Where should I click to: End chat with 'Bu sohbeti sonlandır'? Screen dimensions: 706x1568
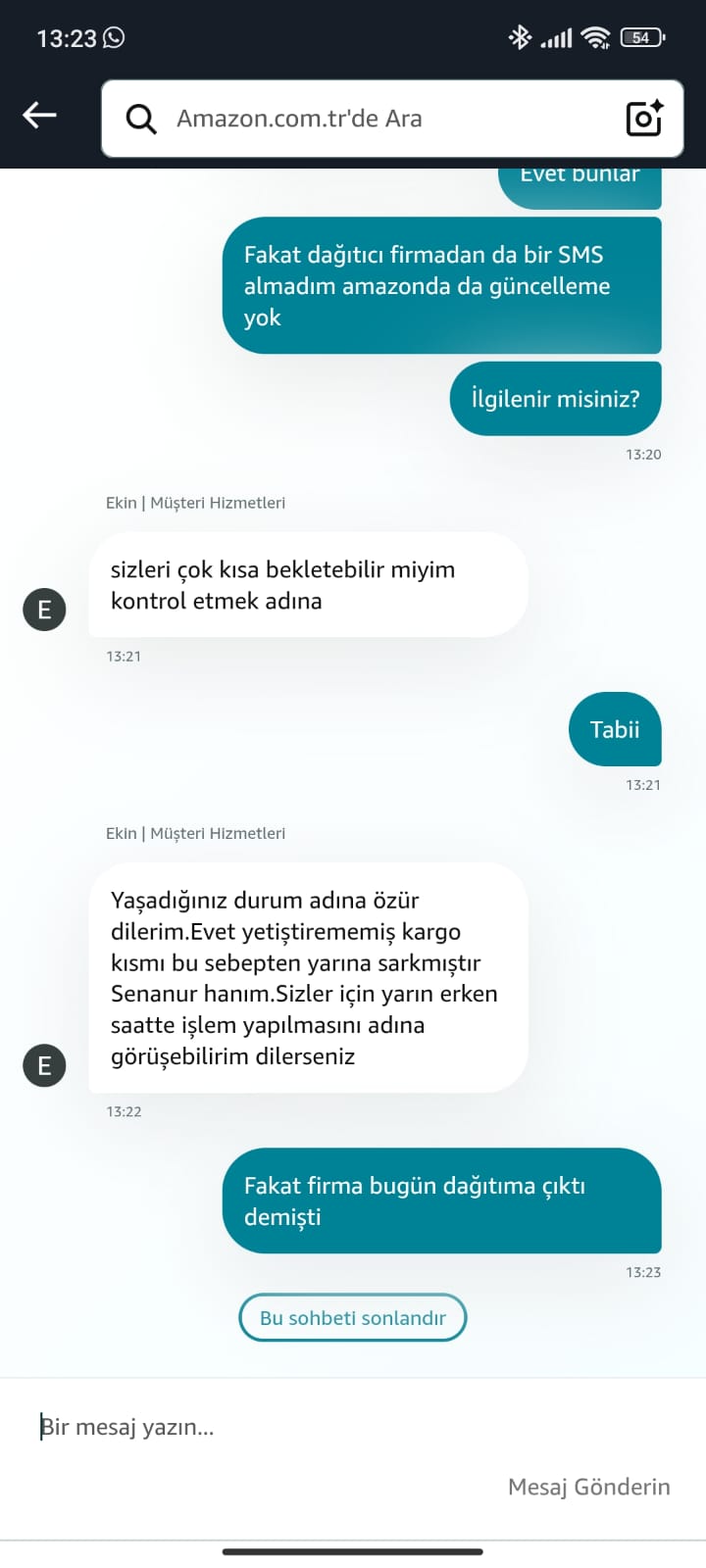coord(353,1318)
